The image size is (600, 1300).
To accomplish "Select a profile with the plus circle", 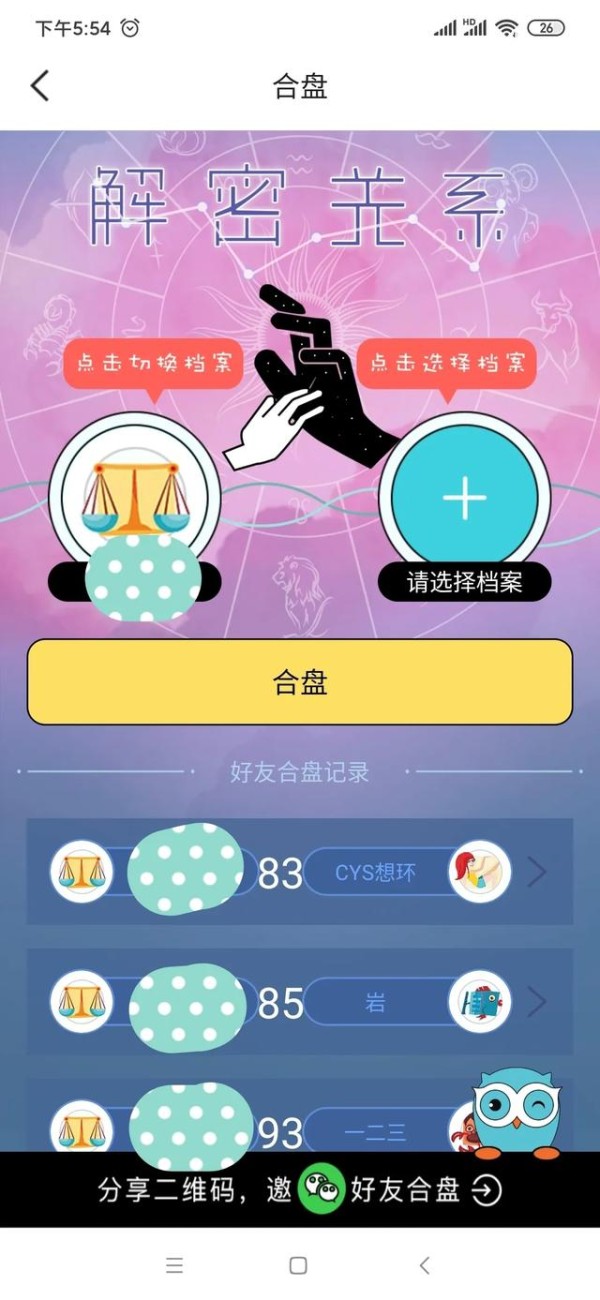I will pos(464,498).
